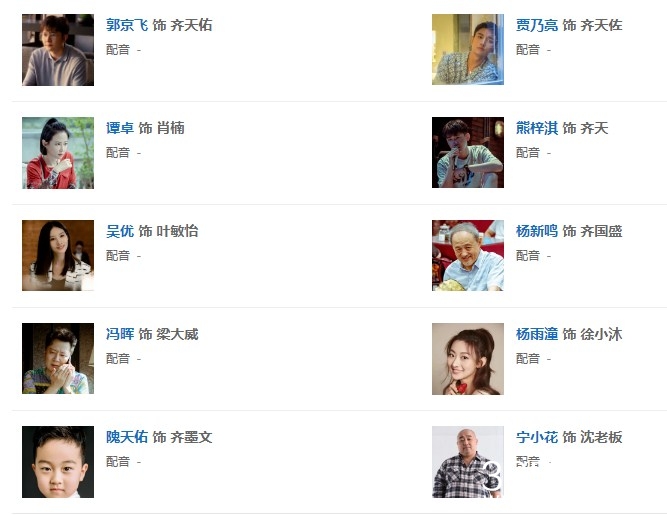667x515 pixels.
Task: Tap 贾乃亮's photo thumbnail
Action: coord(467,50)
